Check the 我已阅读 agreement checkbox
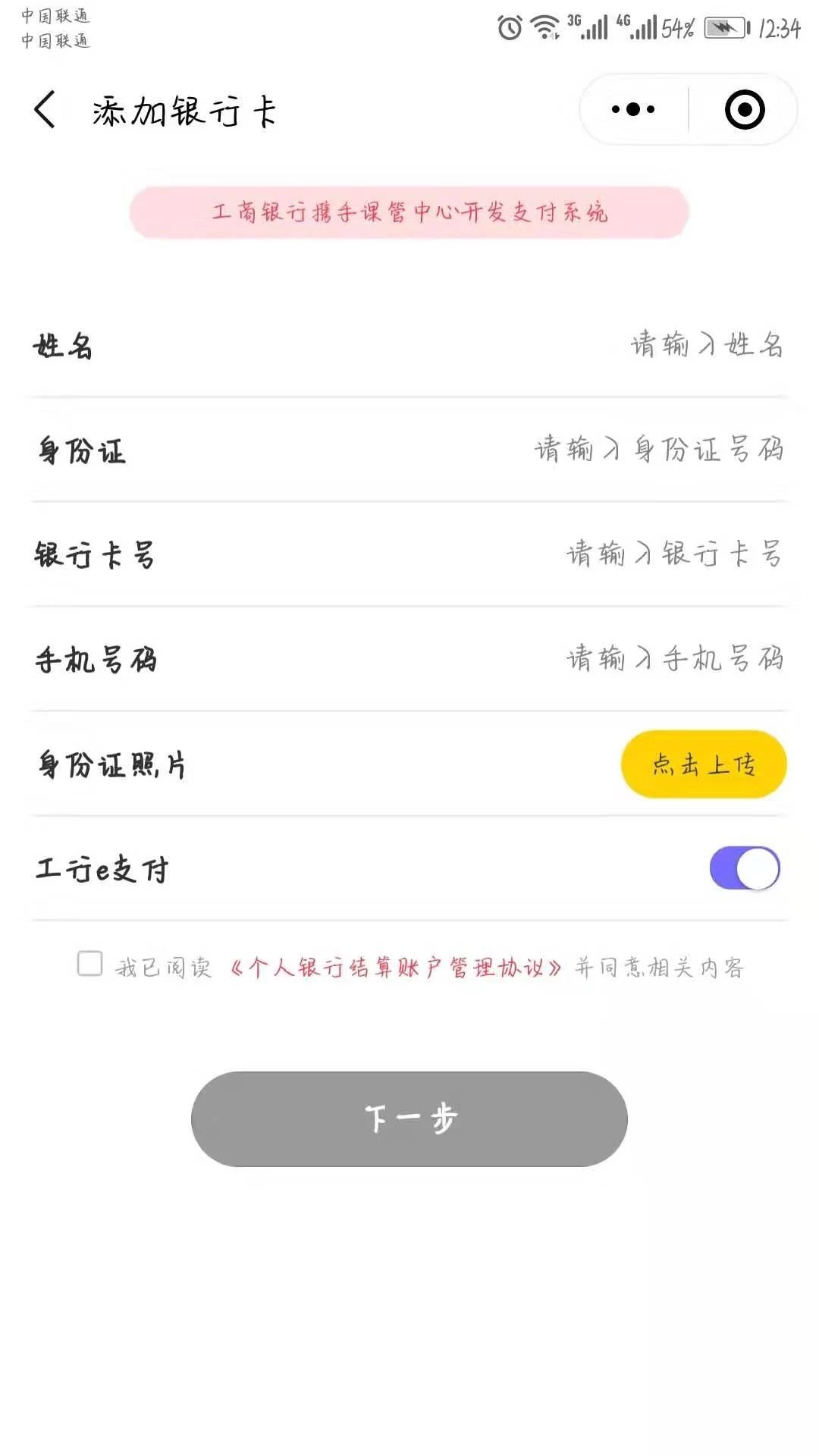This screenshot has height=1456, width=819. point(89,964)
